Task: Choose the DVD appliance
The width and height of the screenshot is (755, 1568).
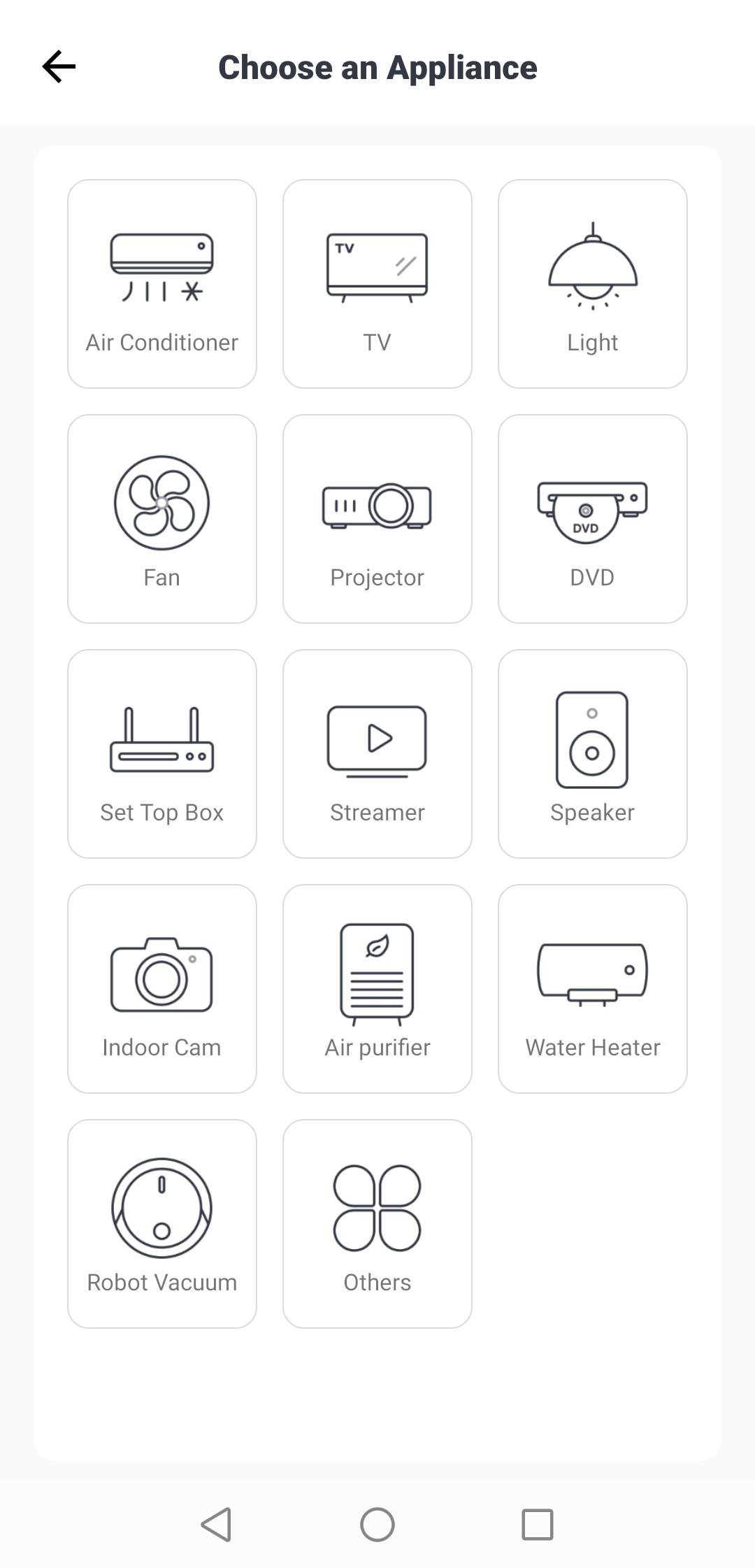Action: 592,519
